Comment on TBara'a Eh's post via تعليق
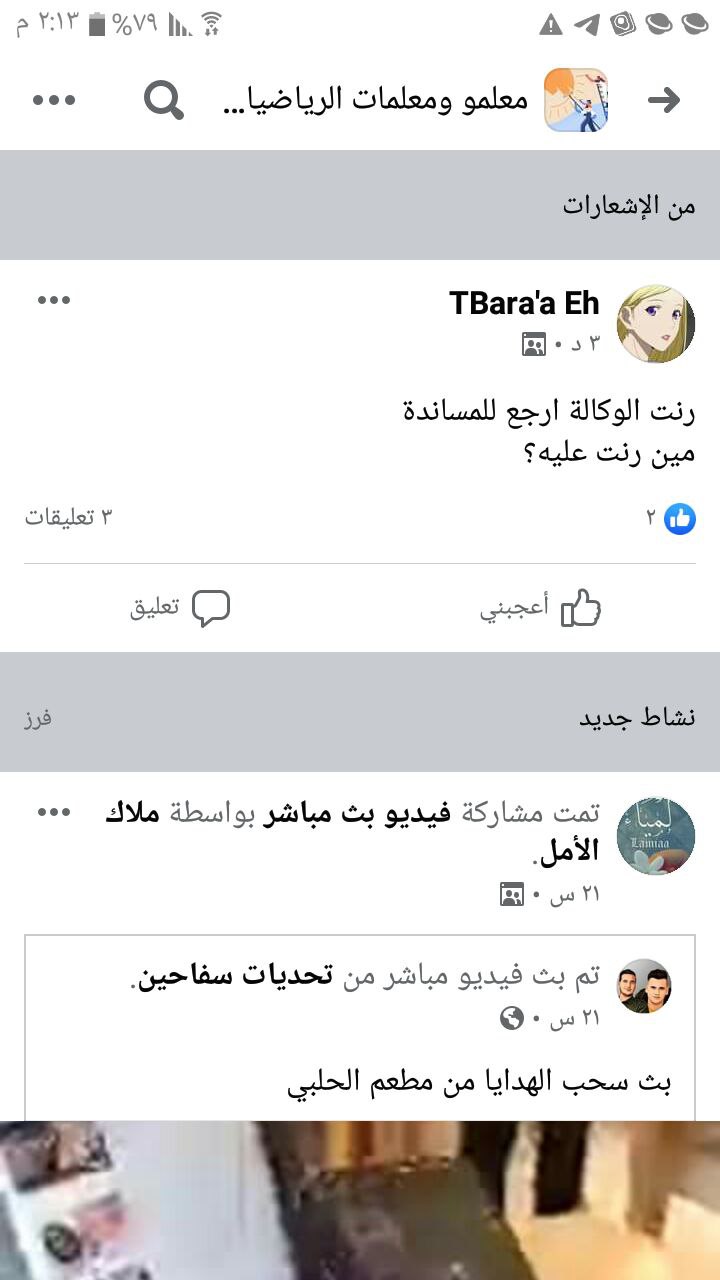720x1280 pixels. [180, 608]
